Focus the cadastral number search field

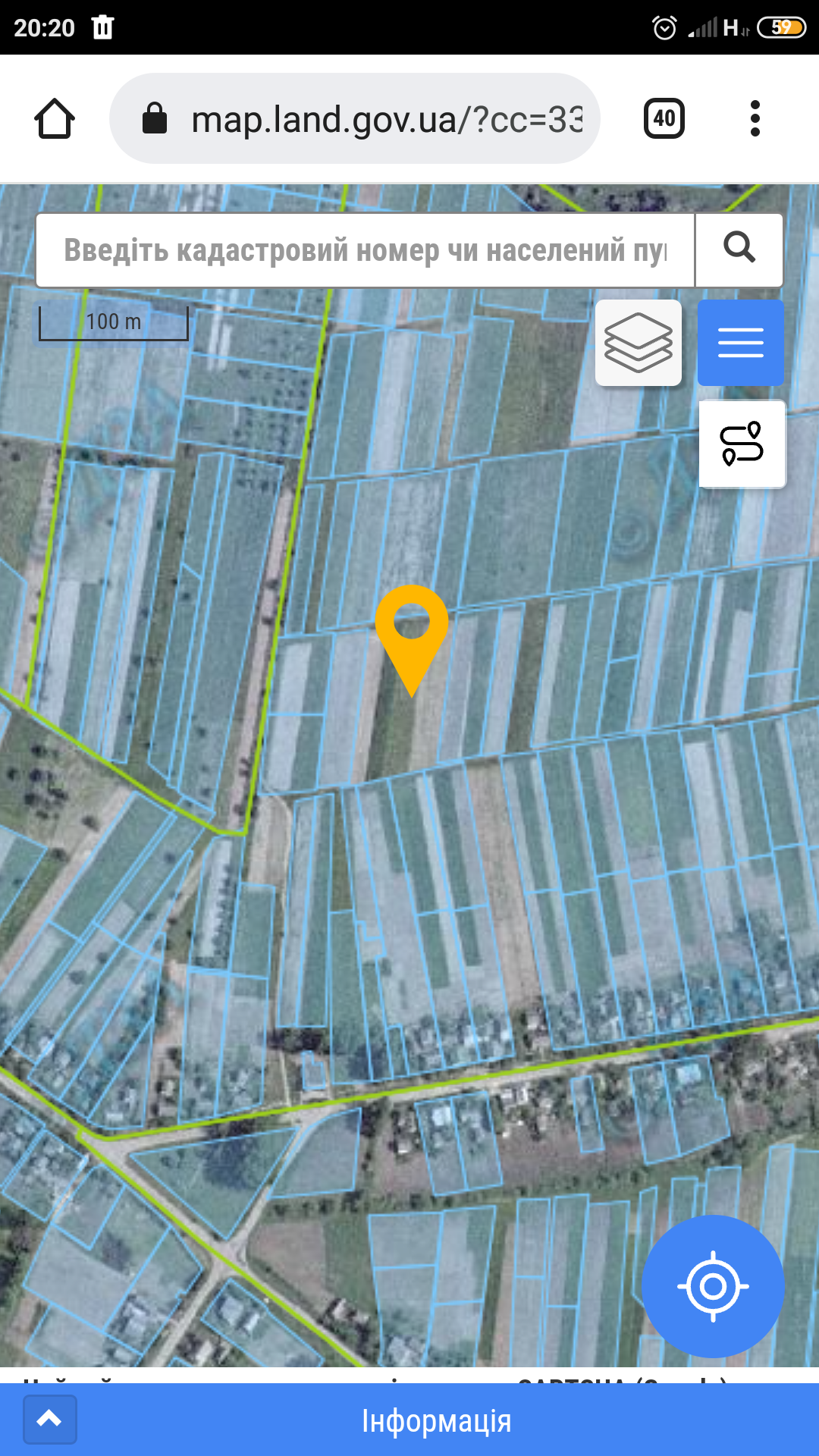point(366,250)
